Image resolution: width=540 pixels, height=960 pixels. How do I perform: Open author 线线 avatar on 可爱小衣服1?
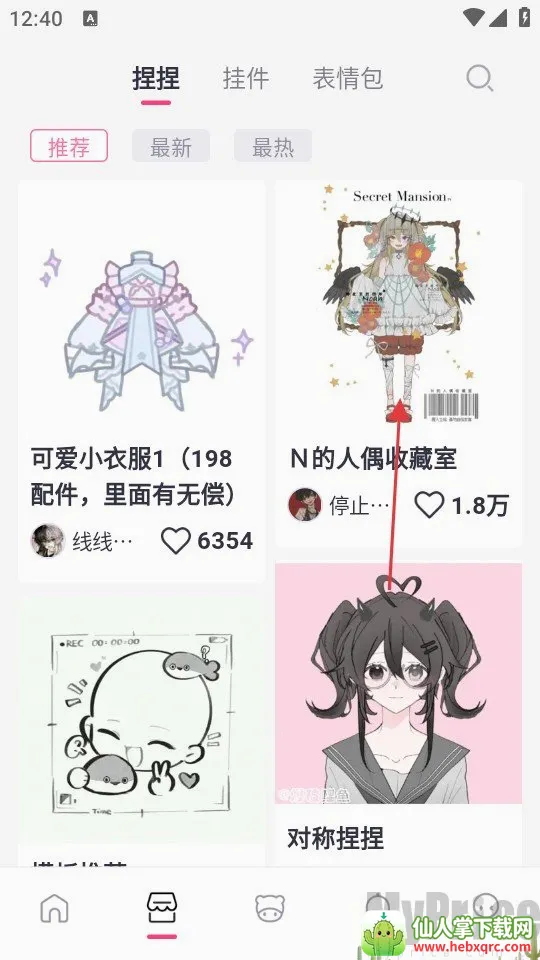tap(48, 541)
